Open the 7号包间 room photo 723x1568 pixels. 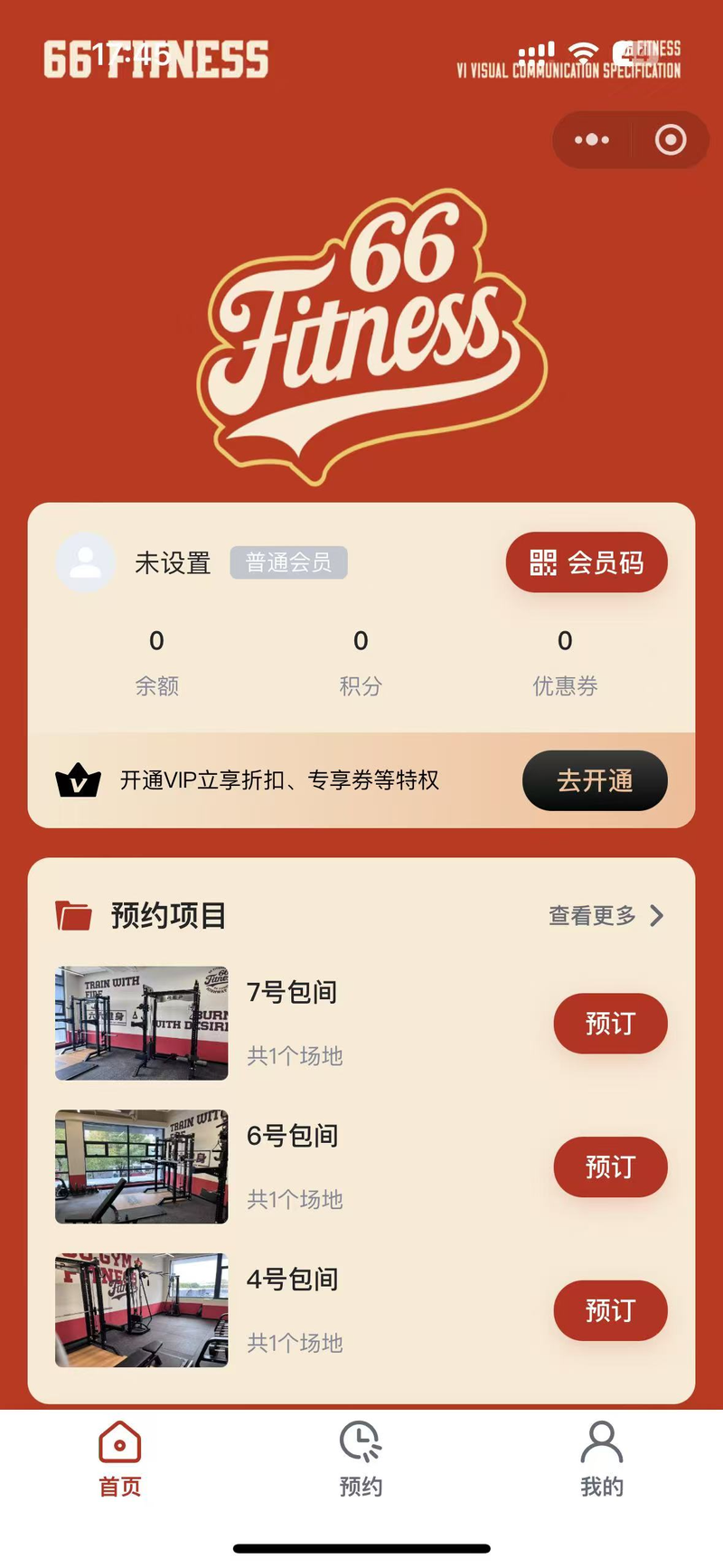point(142,1023)
